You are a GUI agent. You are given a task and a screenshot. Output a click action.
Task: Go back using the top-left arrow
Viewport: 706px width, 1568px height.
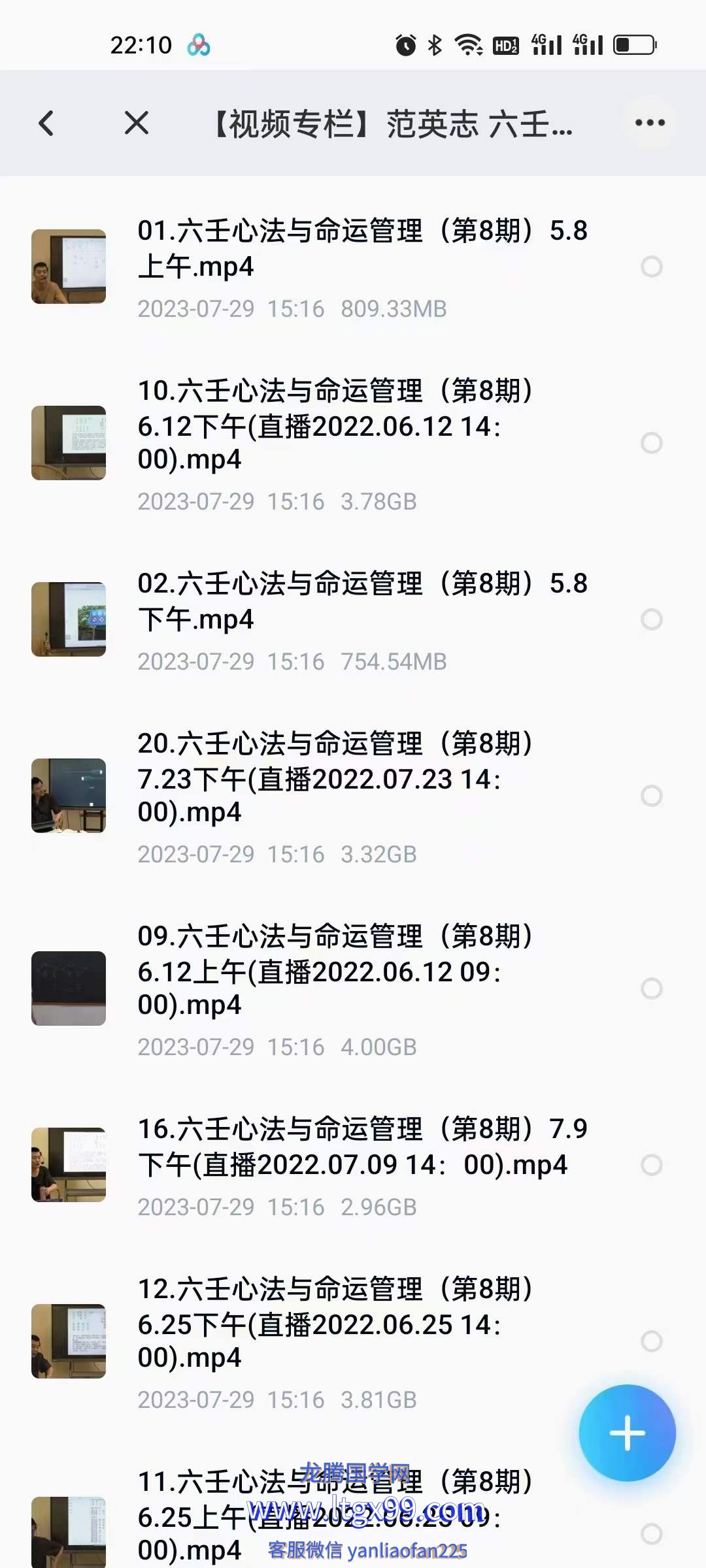click(x=46, y=123)
